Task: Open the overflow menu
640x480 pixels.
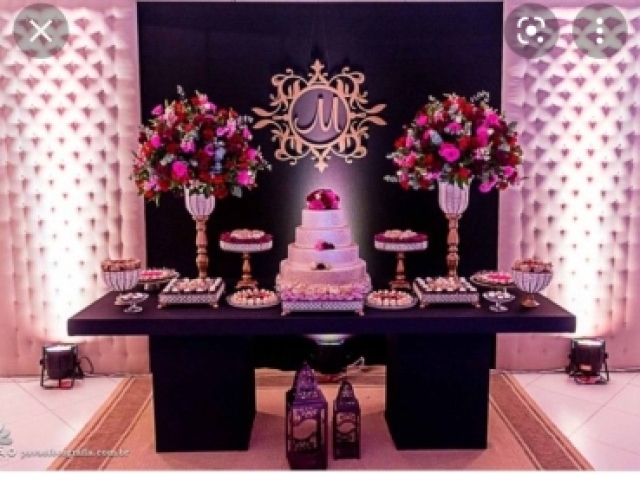Action: [x=600, y=31]
